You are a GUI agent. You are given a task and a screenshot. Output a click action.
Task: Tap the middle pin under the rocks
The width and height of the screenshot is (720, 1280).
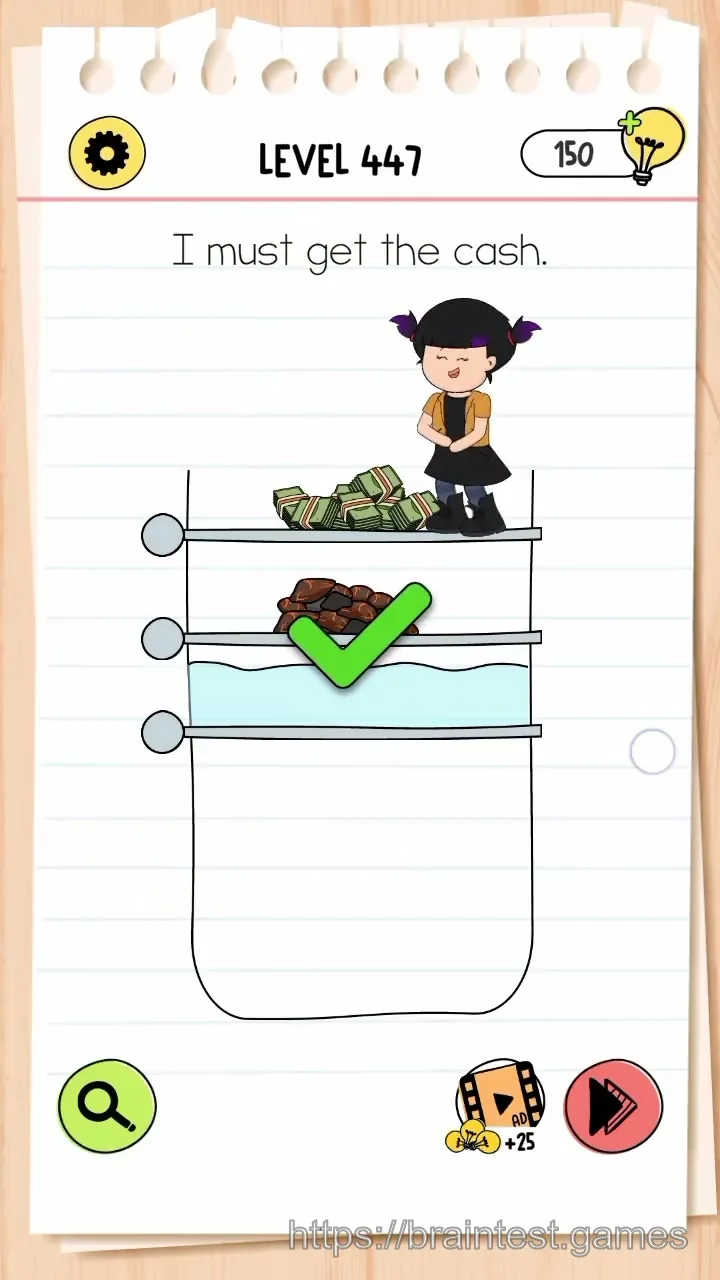pos(163,638)
